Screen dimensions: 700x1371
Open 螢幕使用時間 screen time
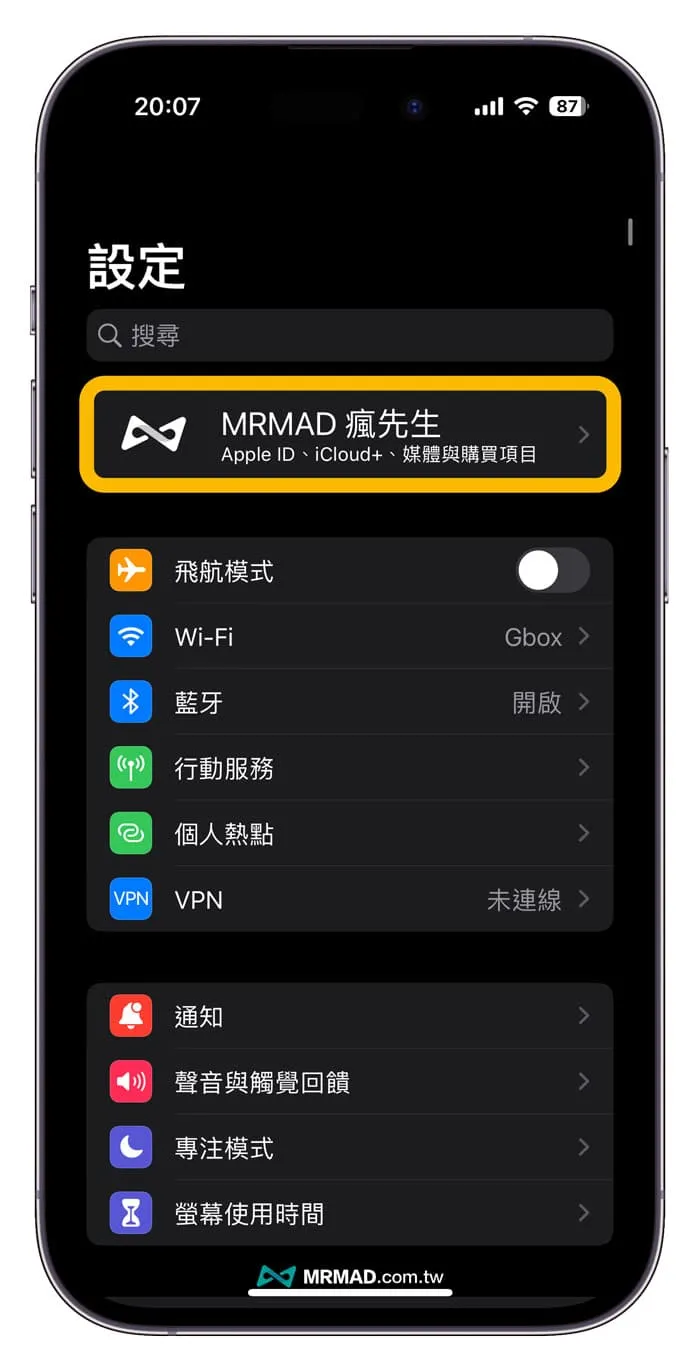click(x=349, y=1214)
